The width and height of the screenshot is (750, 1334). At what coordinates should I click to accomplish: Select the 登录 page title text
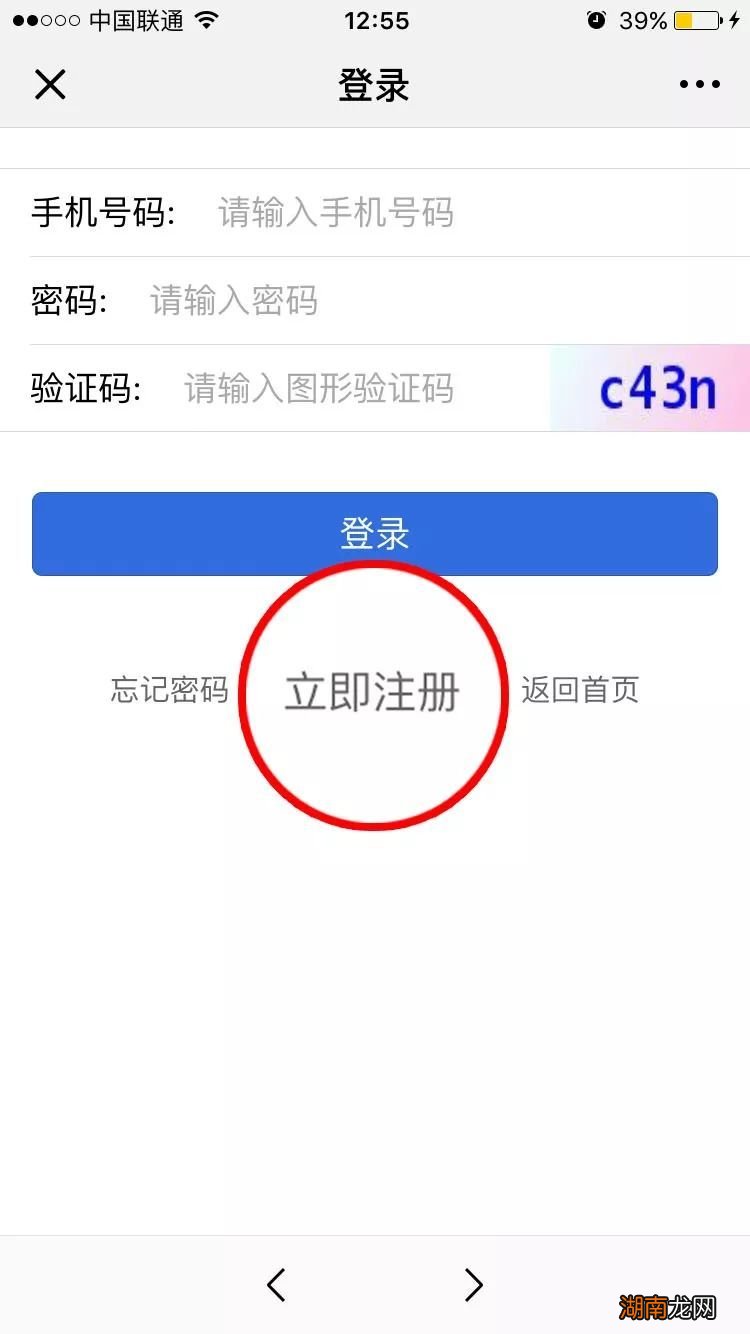click(x=375, y=85)
